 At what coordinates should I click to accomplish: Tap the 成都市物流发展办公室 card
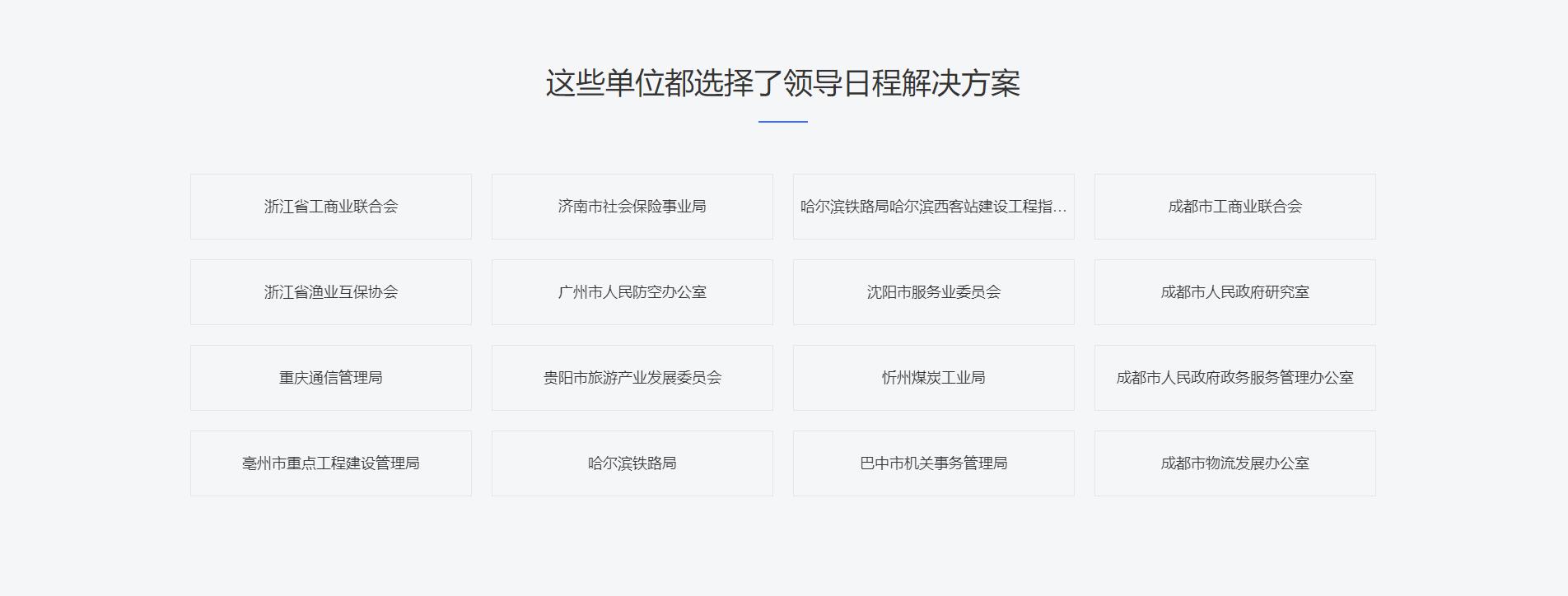pyautogui.click(x=1234, y=463)
